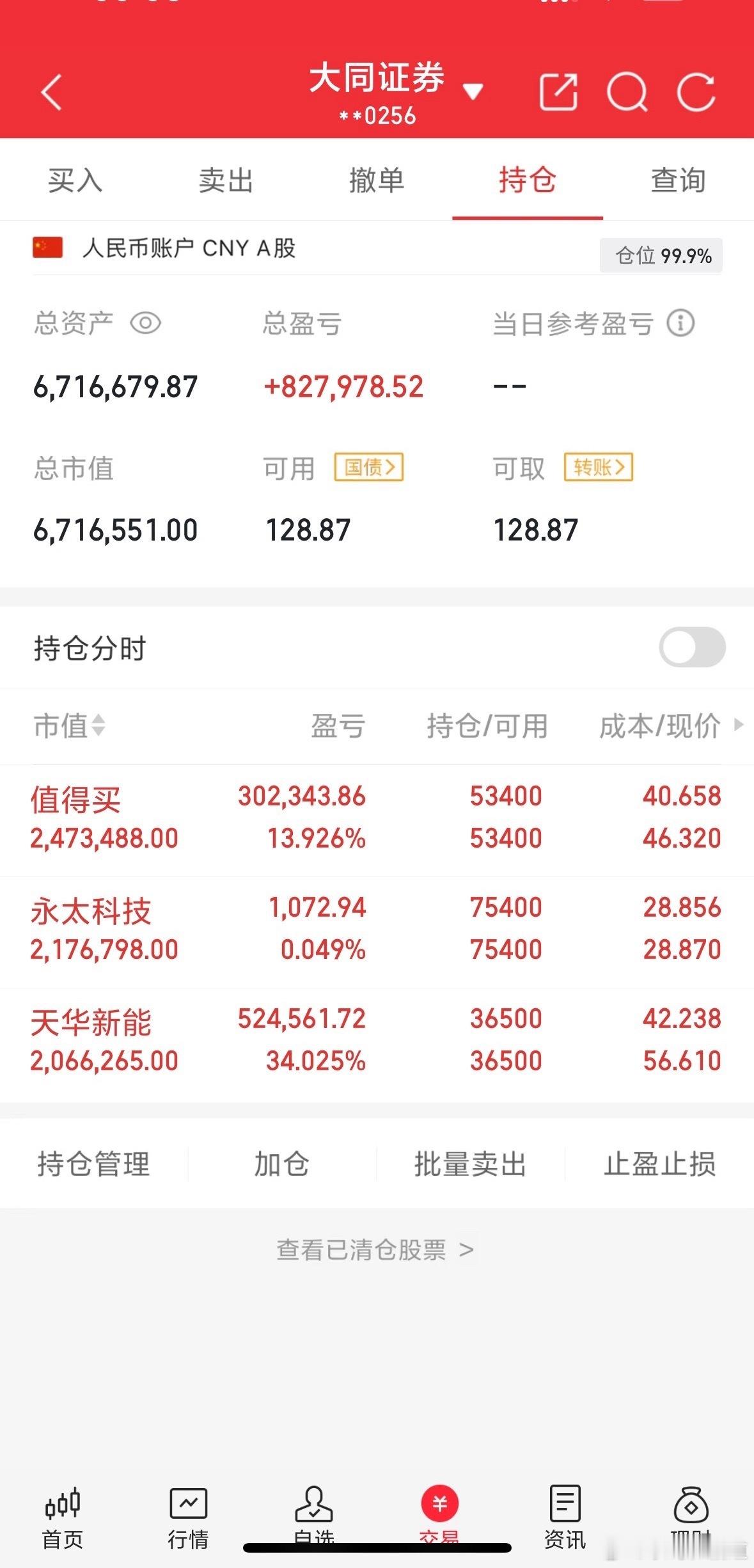754x1568 pixels.
Task: Tap the back arrow at top left
Action: click(51, 91)
